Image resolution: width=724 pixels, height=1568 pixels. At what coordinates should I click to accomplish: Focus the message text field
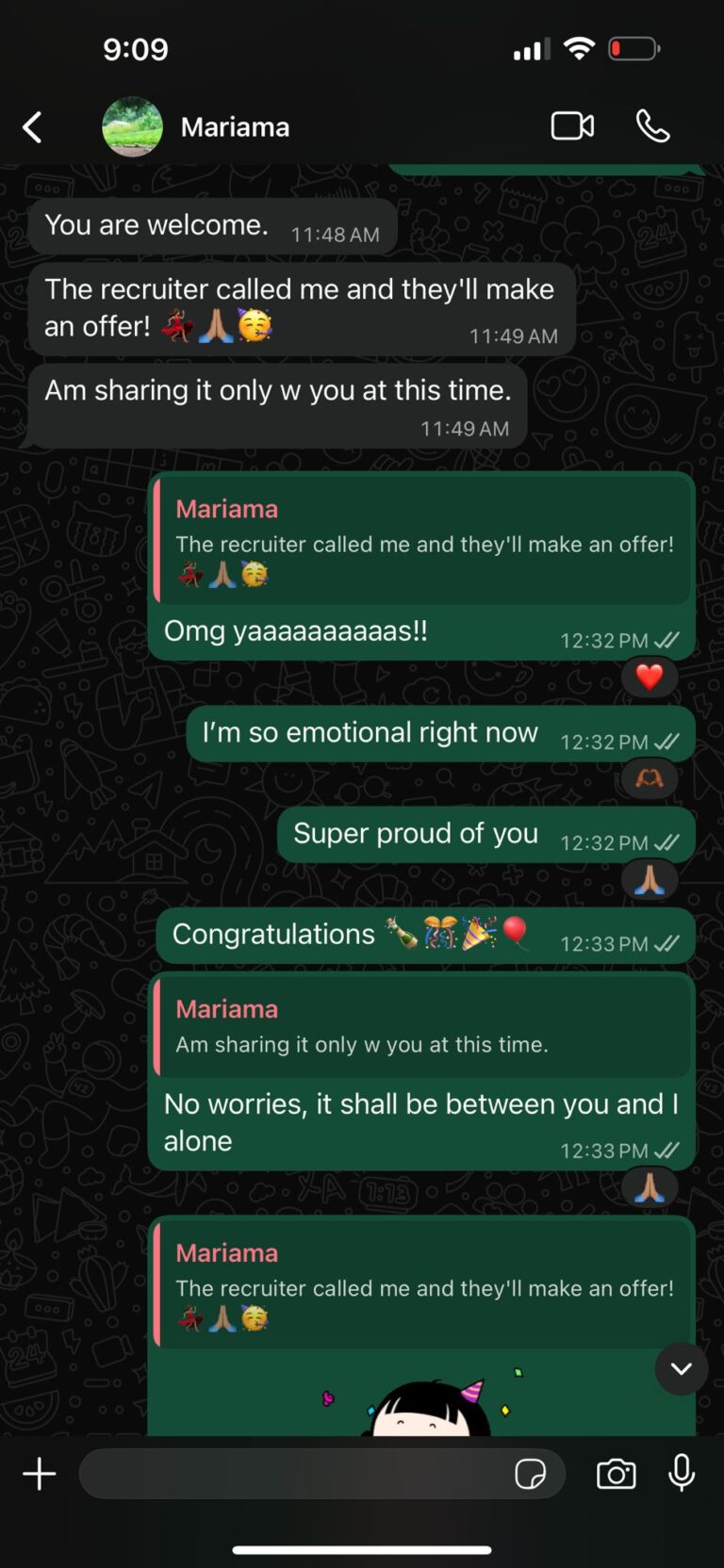(292, 1474)
